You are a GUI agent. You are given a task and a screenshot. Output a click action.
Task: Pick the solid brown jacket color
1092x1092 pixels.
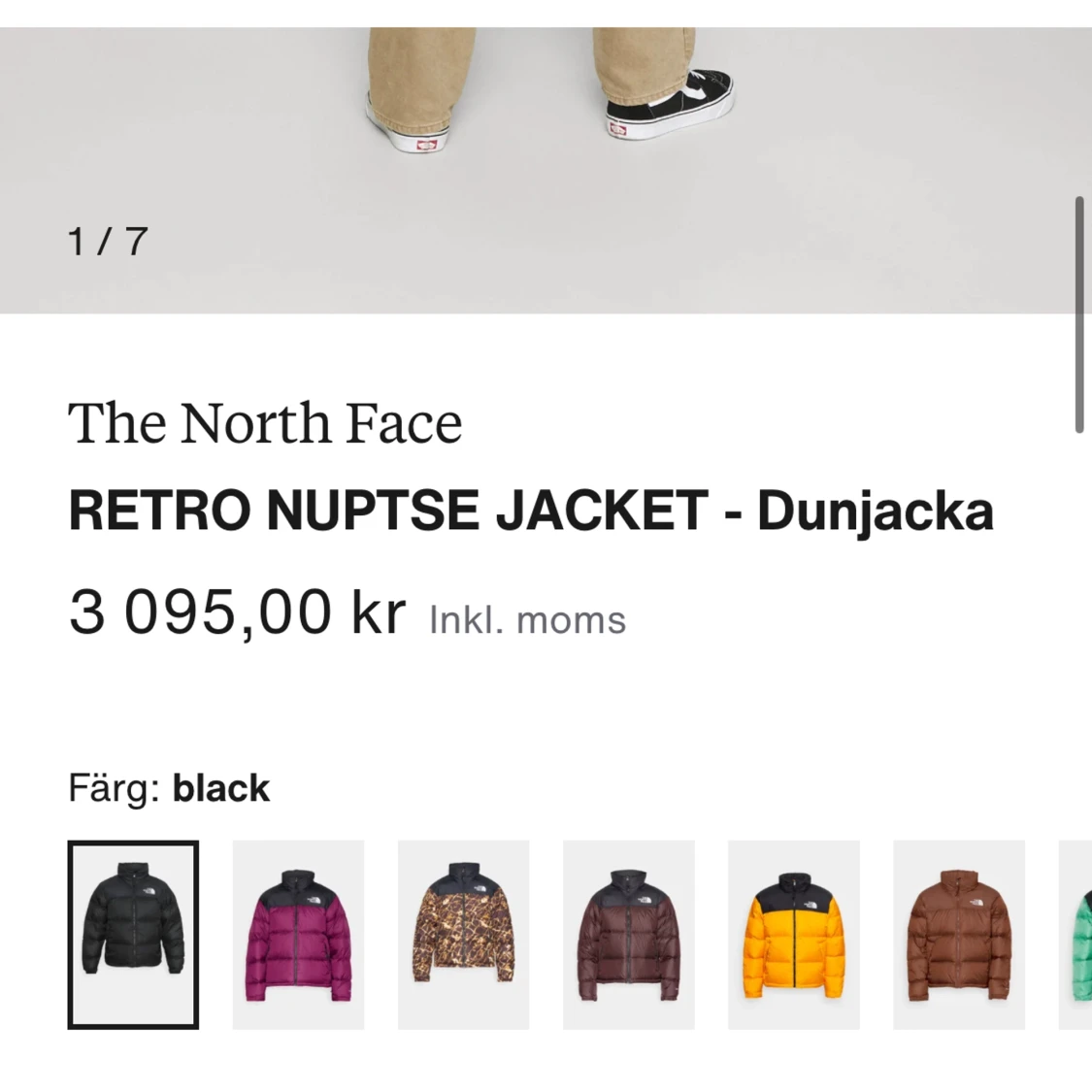958,934
